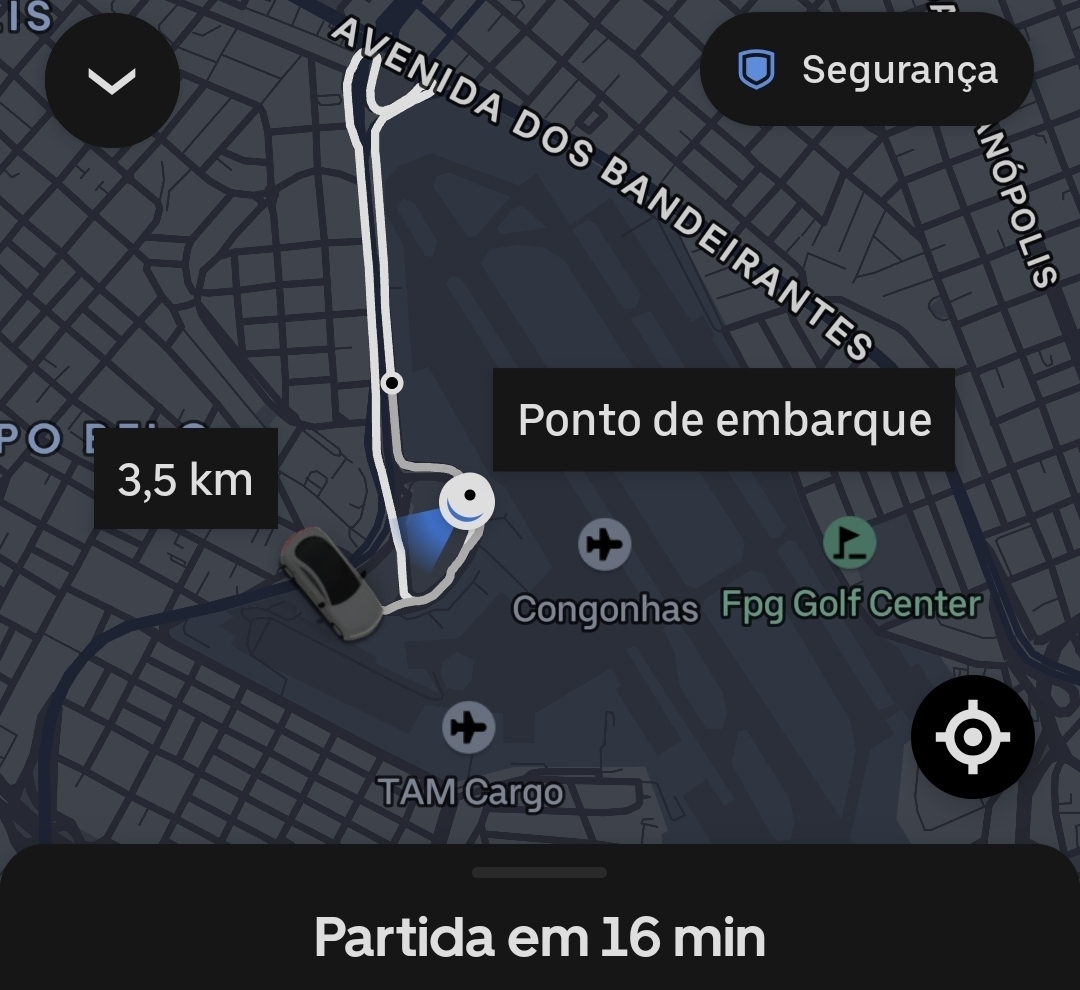Image resolution: width=1080 pixels, height=990 pixels.
Task: Expand the trip details sheet handle
Action: point(539,872)
